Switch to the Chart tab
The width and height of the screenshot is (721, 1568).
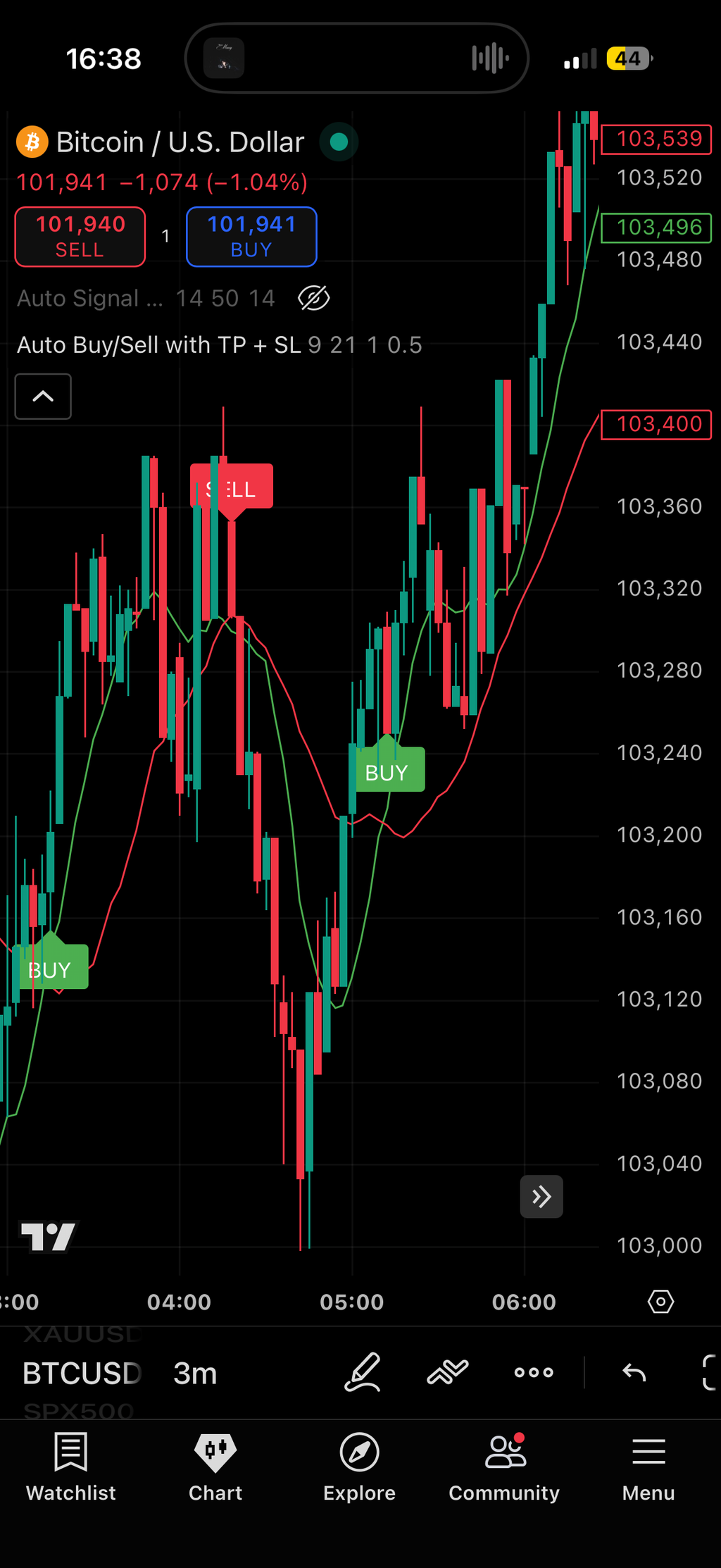215,1467
